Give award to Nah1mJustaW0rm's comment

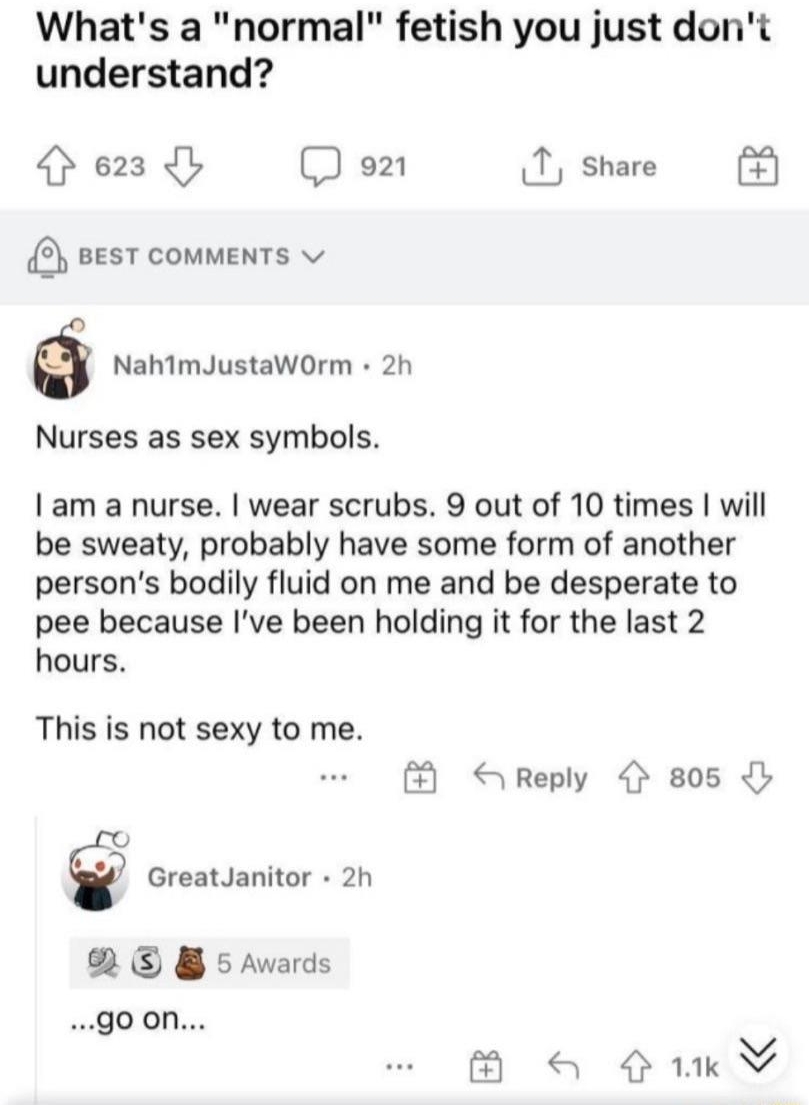click(x=419, y=777)
